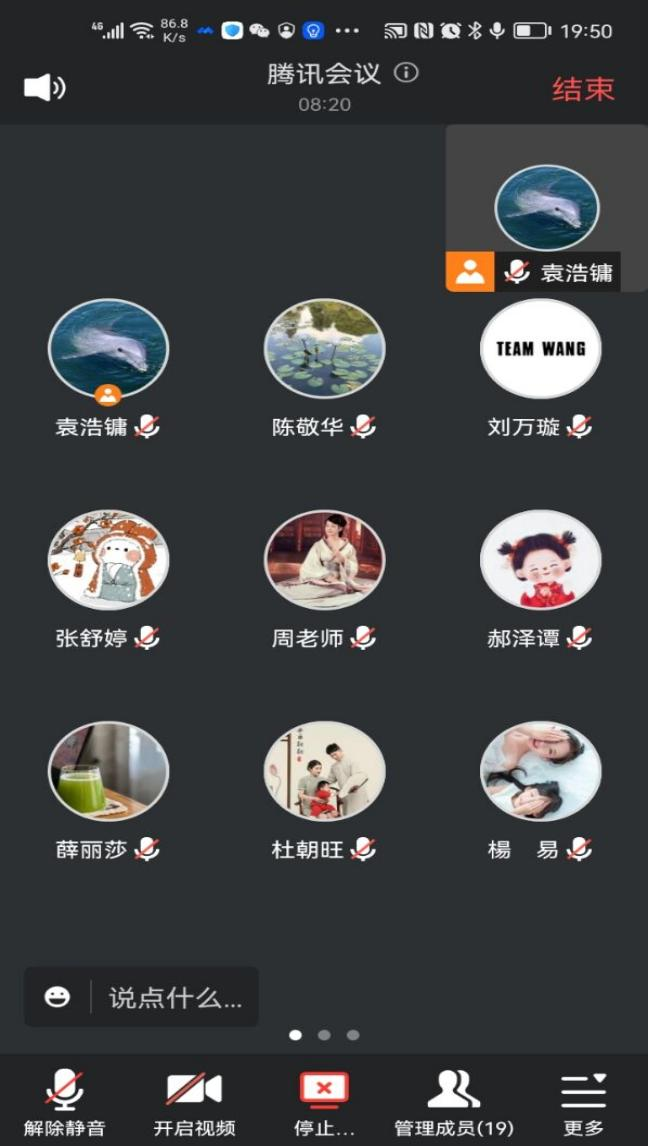Select participant 陈敬华

pyautogui.click(x=324, y=348)
